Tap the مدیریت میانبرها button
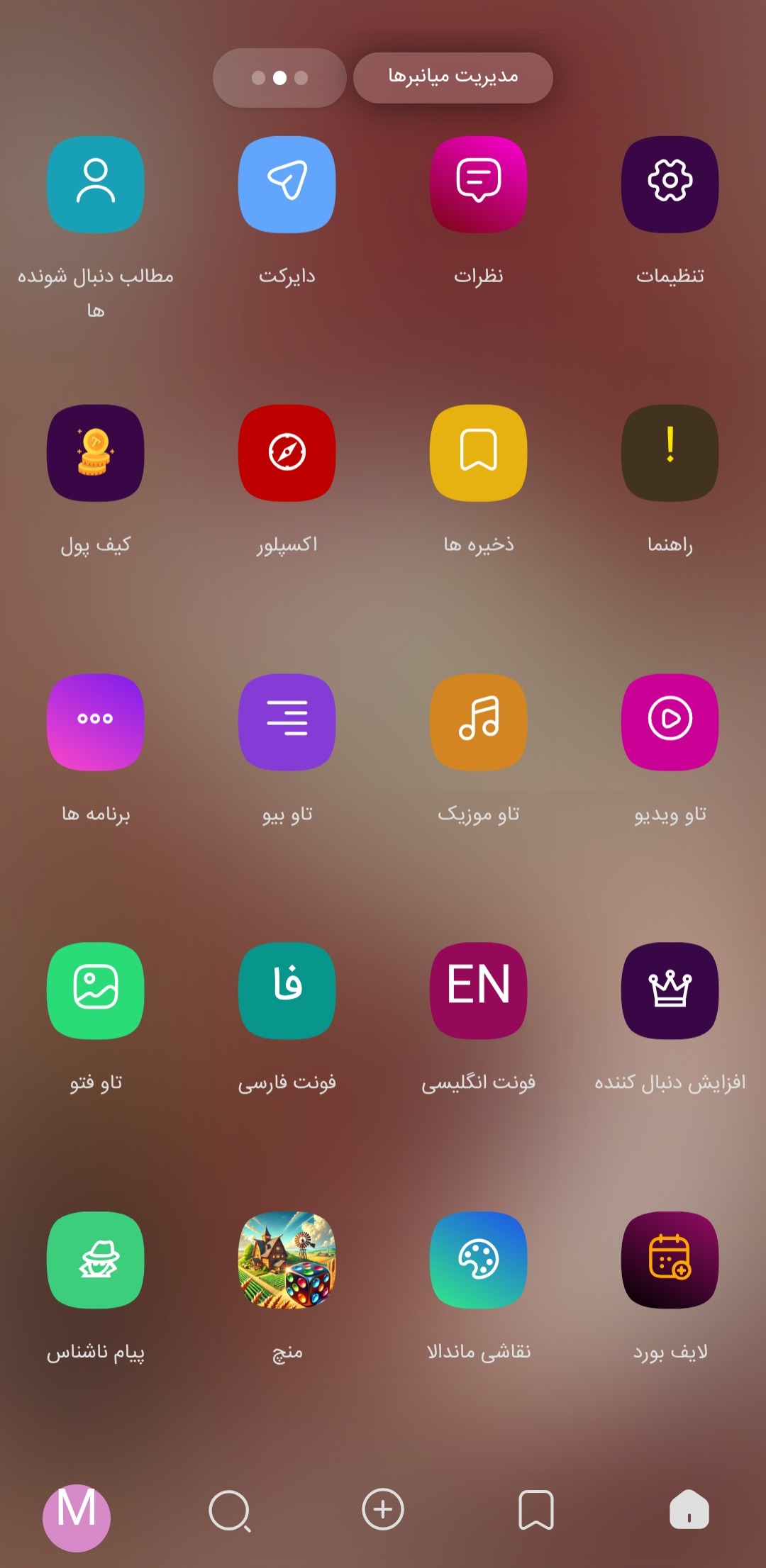Viewport: 766px width, 1568px height. click(453, 77)
